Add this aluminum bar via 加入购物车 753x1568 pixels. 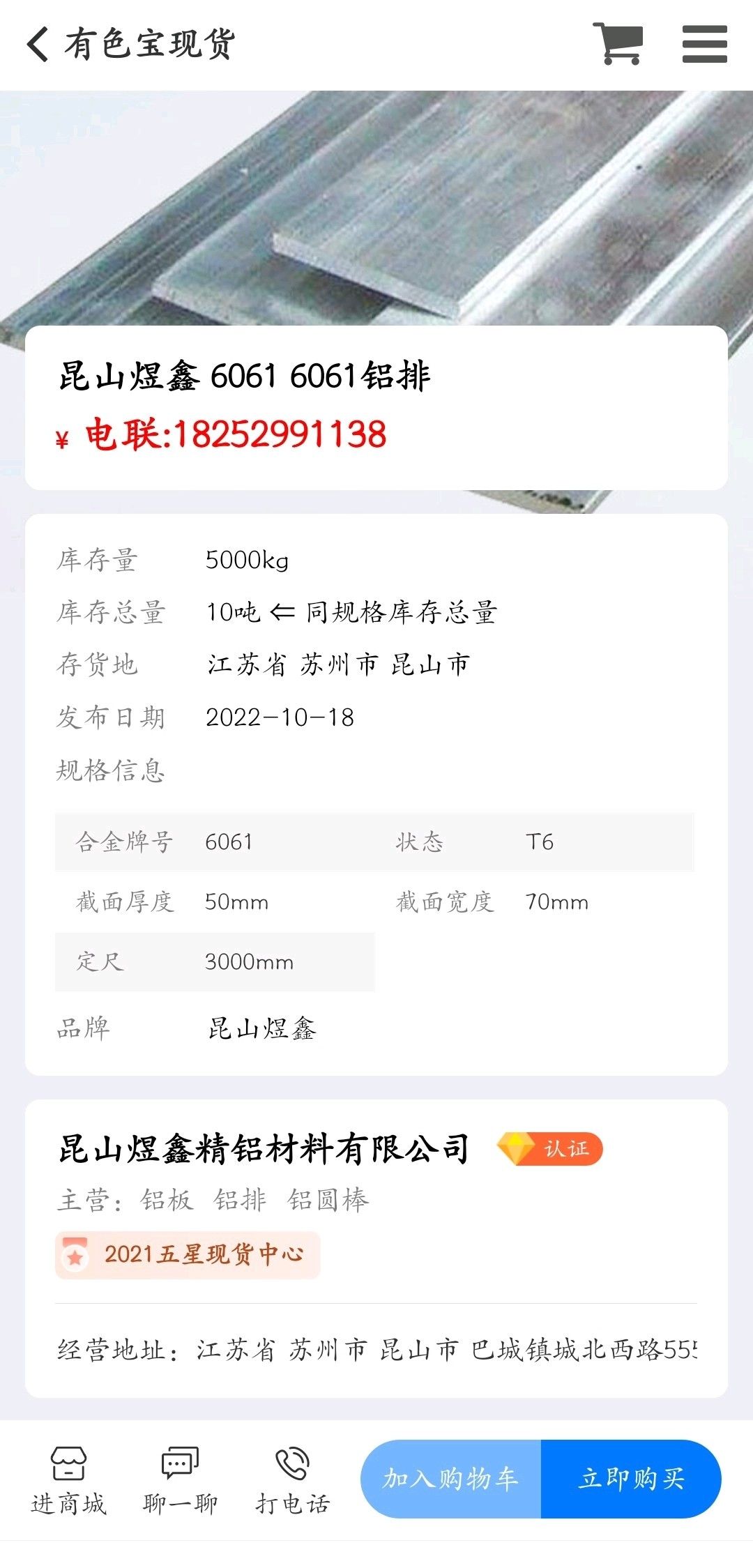[451, 1478]
